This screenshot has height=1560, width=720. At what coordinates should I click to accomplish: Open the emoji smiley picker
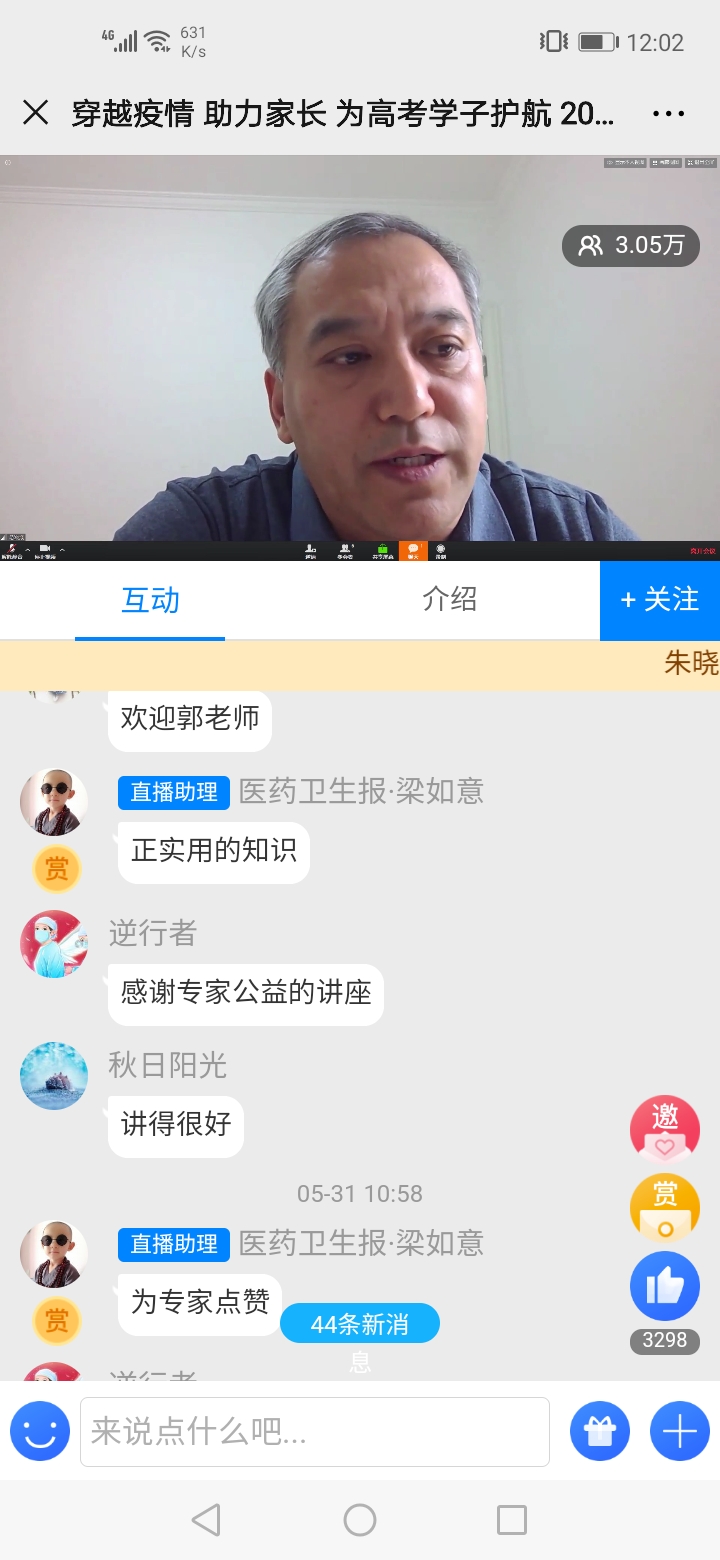point(40,1432)
